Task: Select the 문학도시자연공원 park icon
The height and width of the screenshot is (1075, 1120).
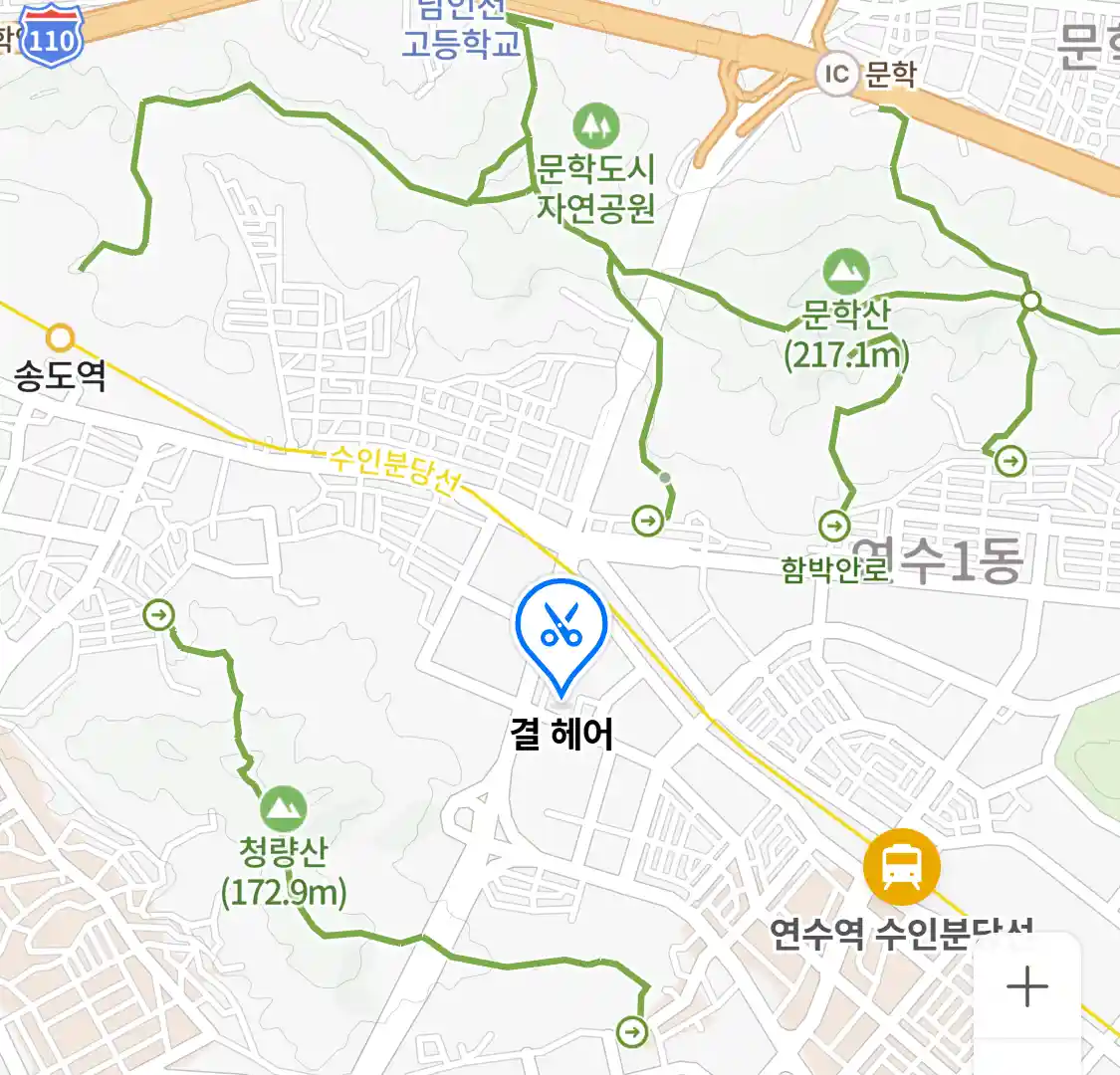Action: 595,126
